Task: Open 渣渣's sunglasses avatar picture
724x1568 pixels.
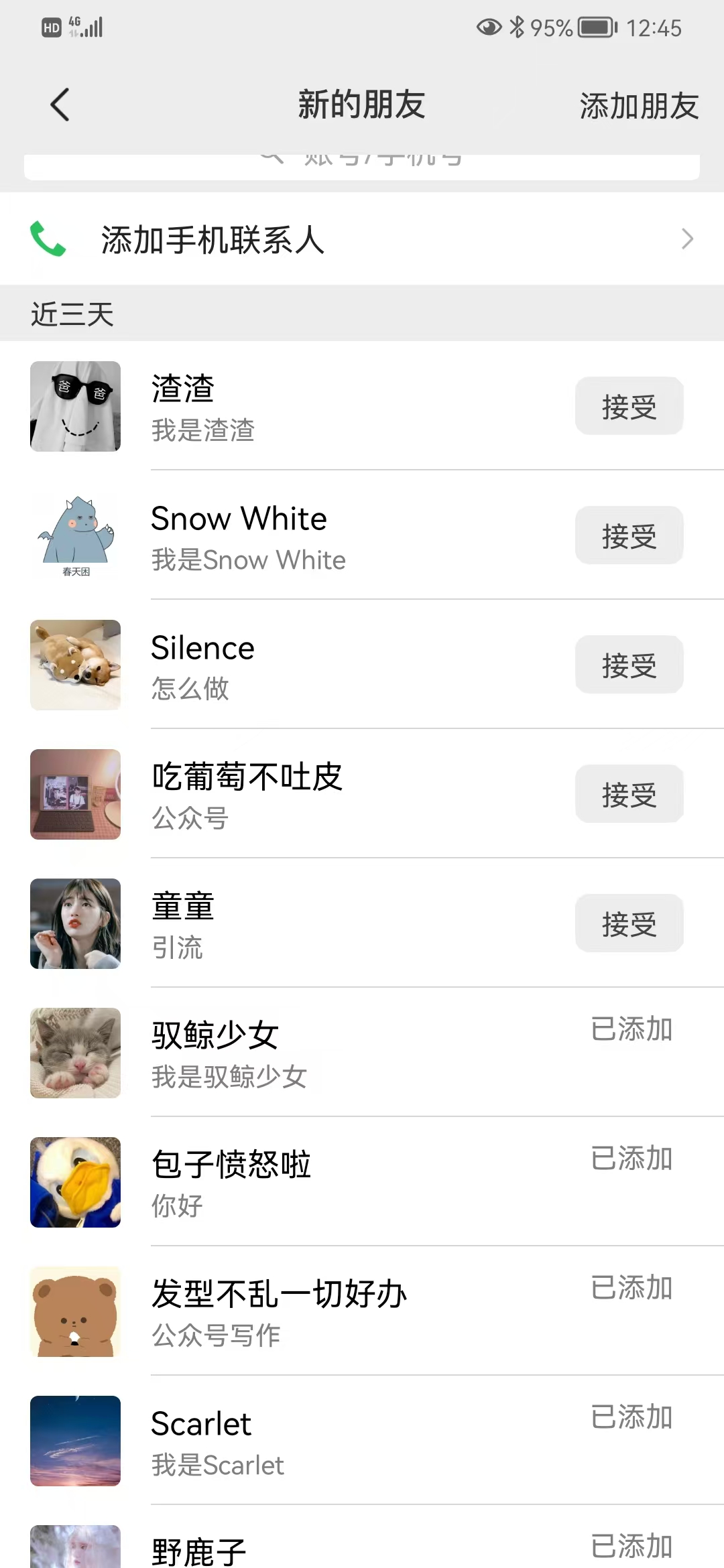Action: click(75, 405)
